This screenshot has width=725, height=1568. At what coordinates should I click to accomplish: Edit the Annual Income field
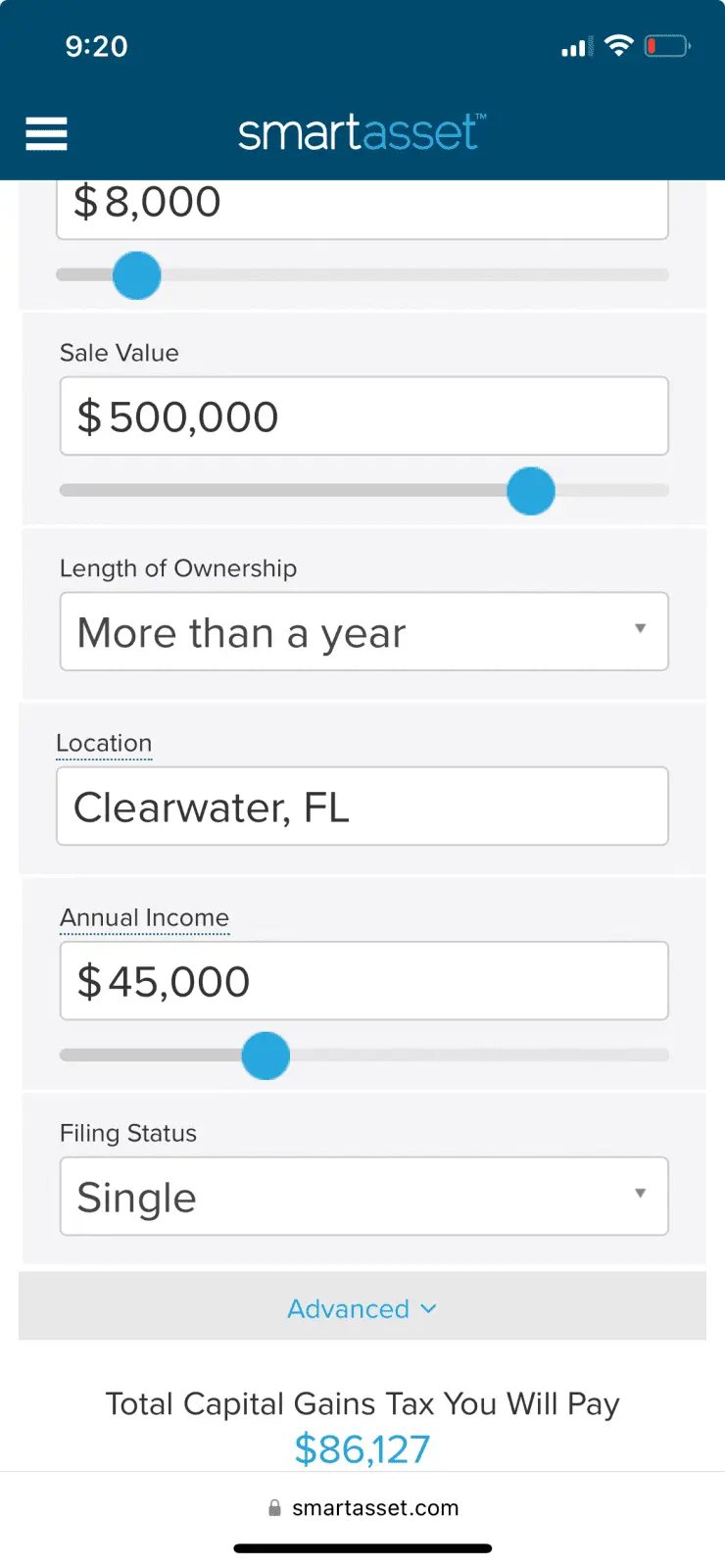pos(362,981)
